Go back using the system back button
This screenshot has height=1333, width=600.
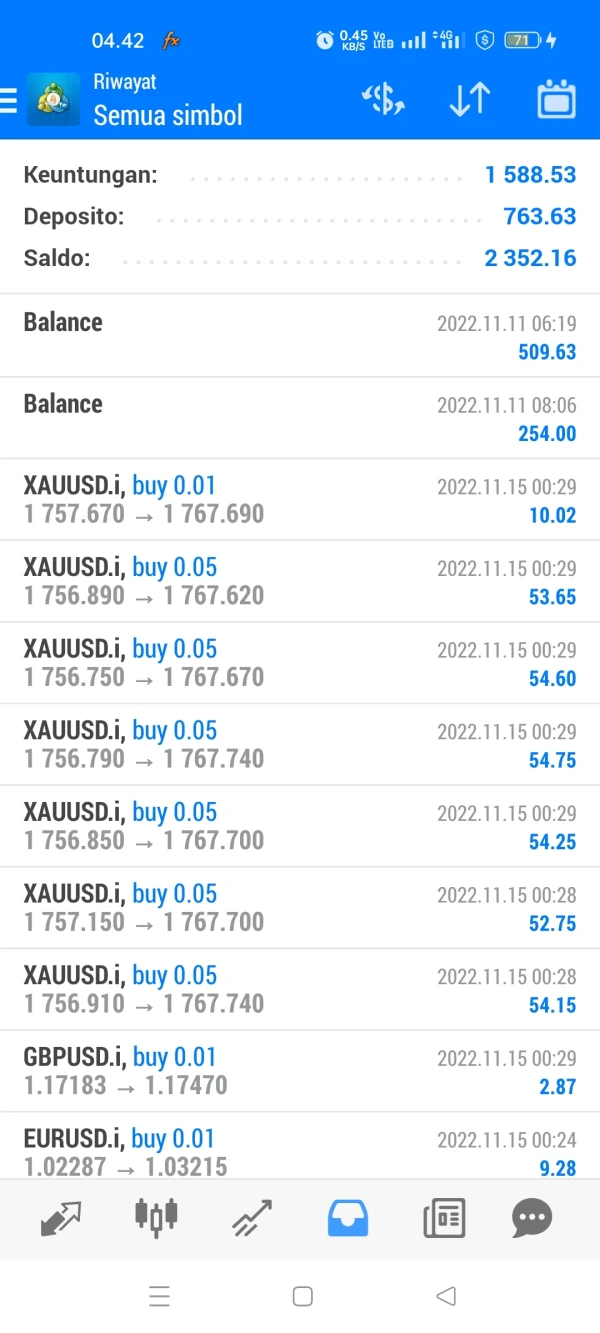pyautogui.click(x=446, y=1296)
